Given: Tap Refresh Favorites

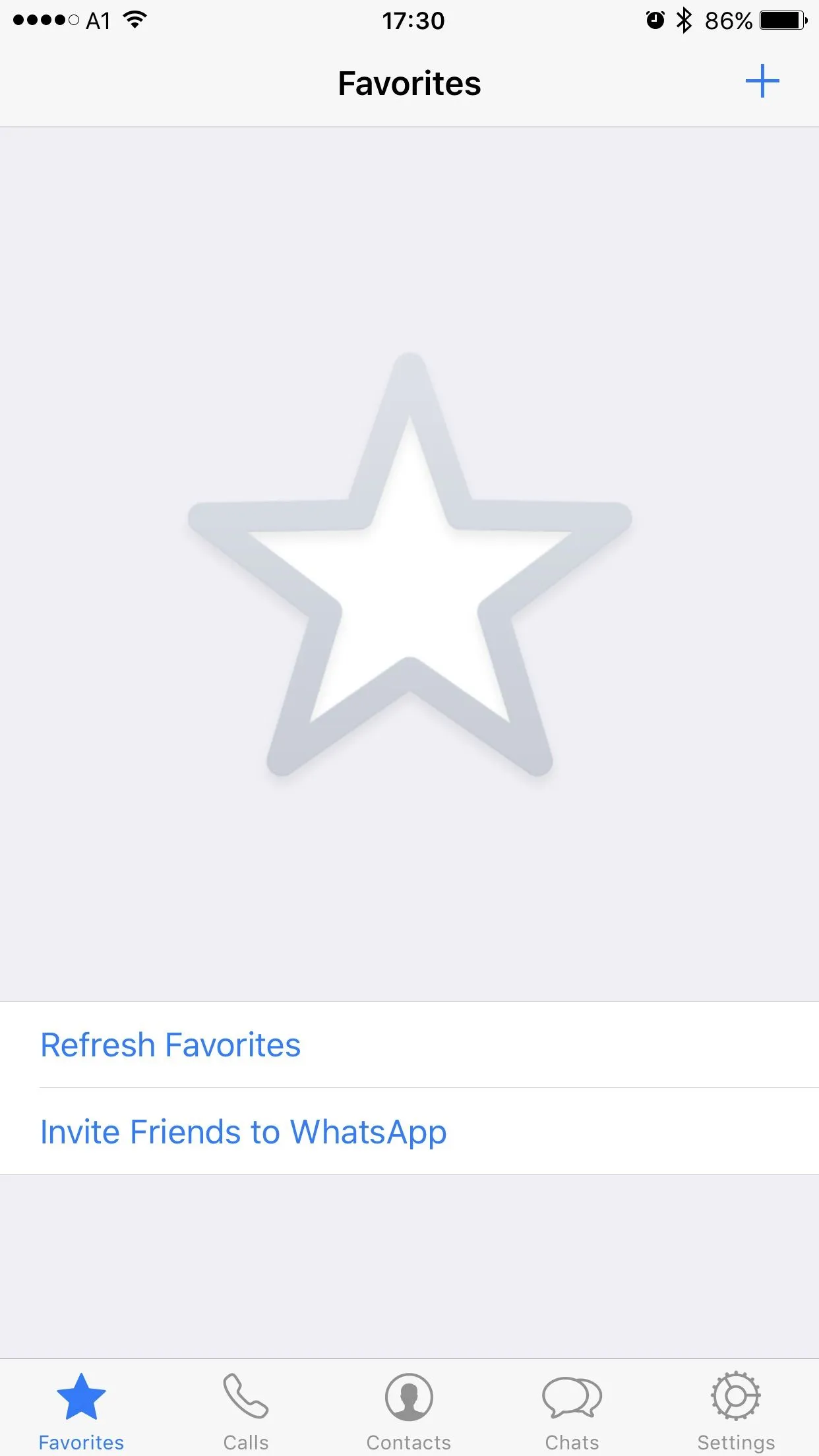Looking at the screenshot, I should pyautogui.click(x=171, y=1045).
